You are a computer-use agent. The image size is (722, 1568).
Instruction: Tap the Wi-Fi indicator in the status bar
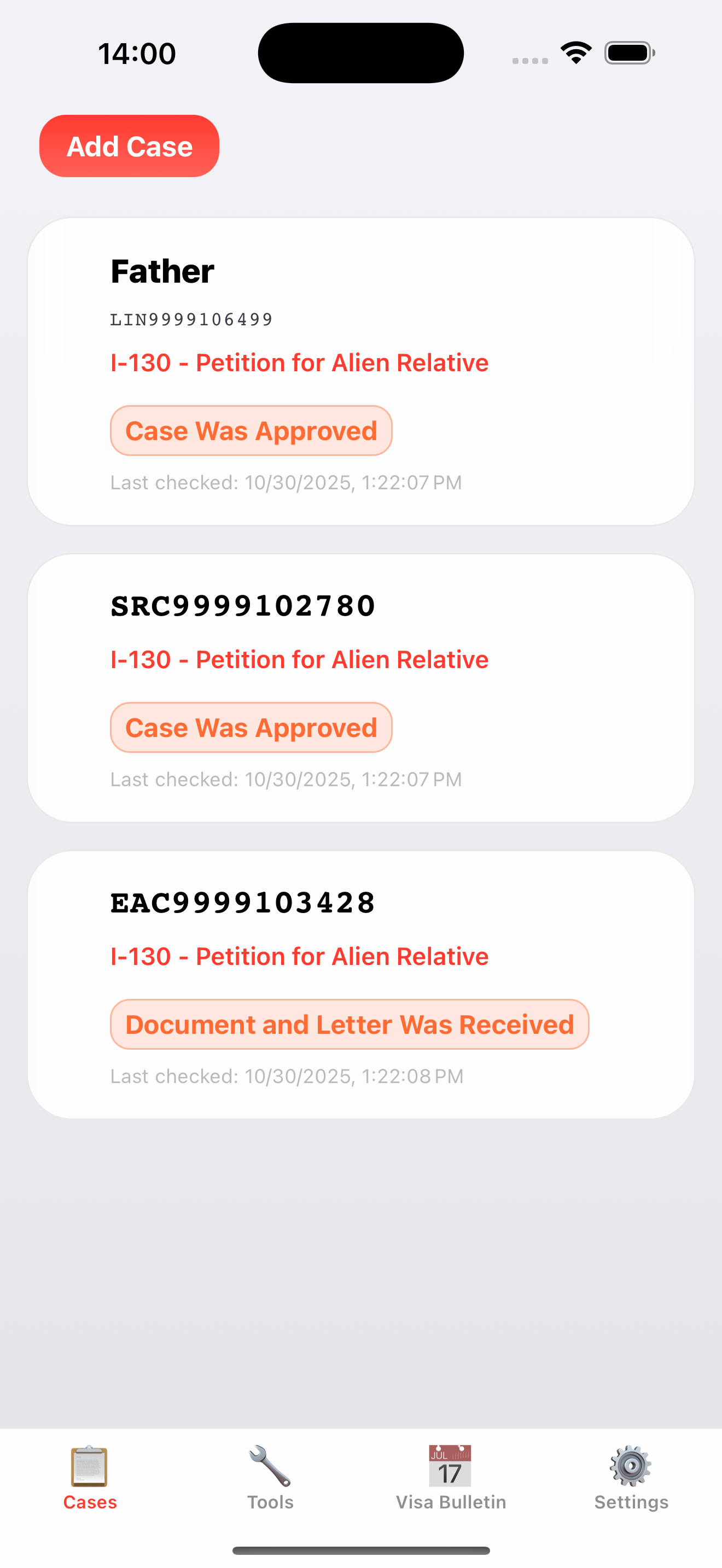pyautogui.click(x=575, y=53)
